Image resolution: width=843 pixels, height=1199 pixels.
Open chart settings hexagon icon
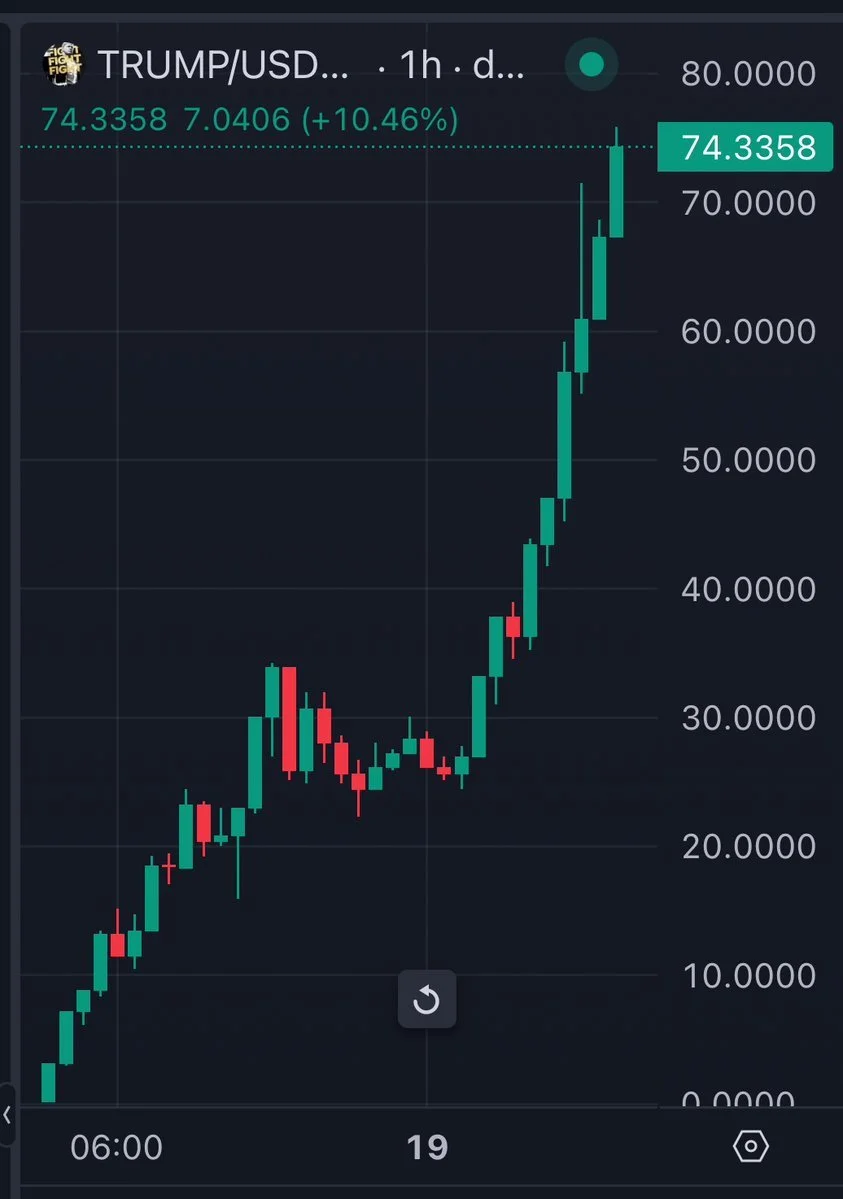click(750, 1146)
